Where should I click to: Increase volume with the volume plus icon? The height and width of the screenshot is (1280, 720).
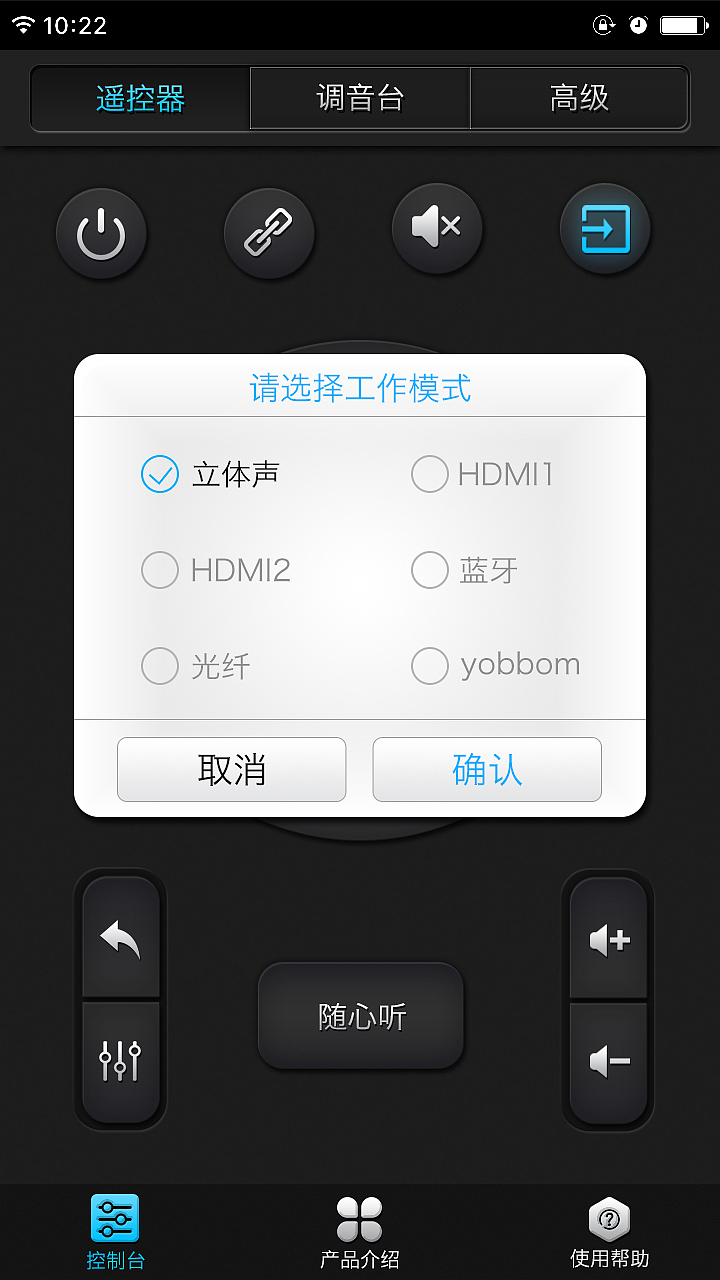point(608,939)
